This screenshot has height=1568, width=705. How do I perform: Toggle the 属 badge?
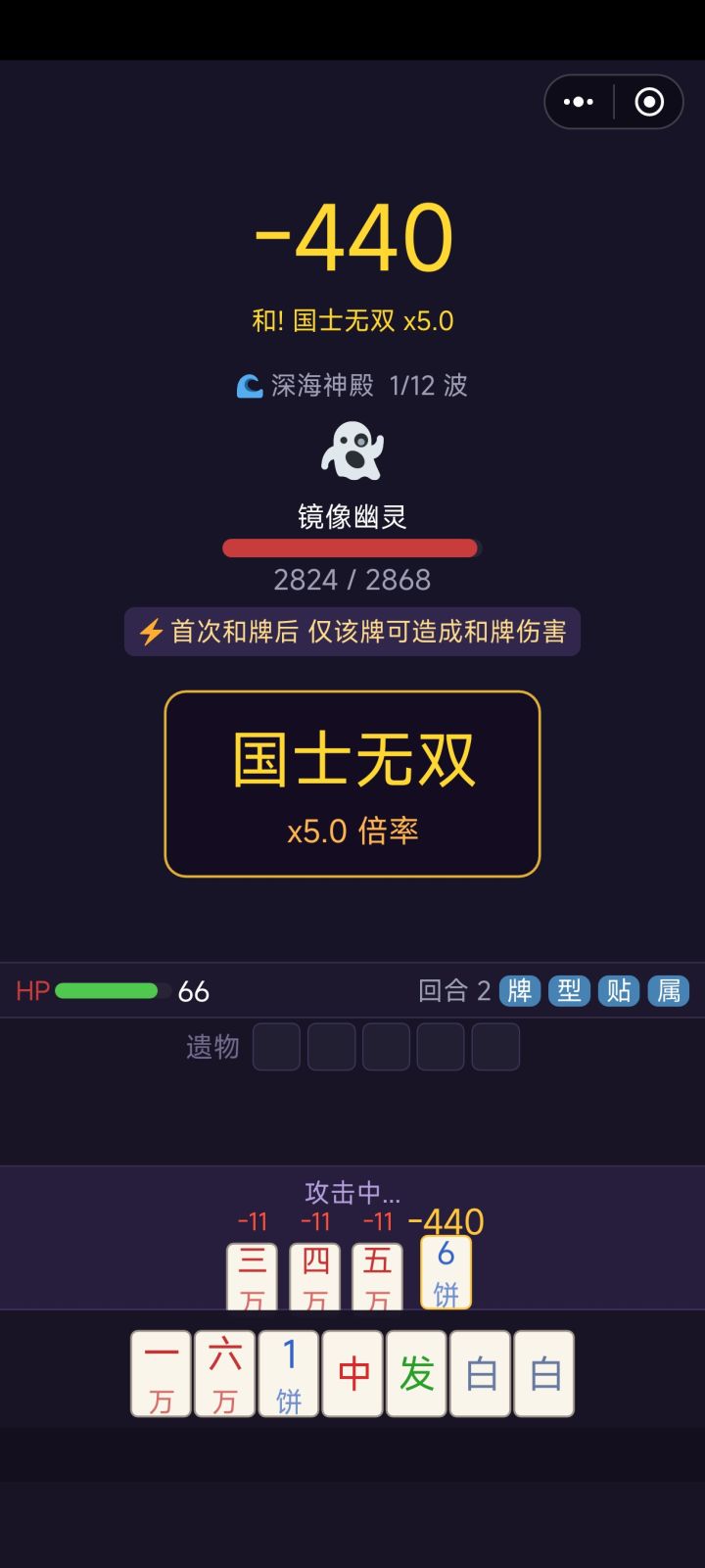pyautogui.click(x=667, y=991)
